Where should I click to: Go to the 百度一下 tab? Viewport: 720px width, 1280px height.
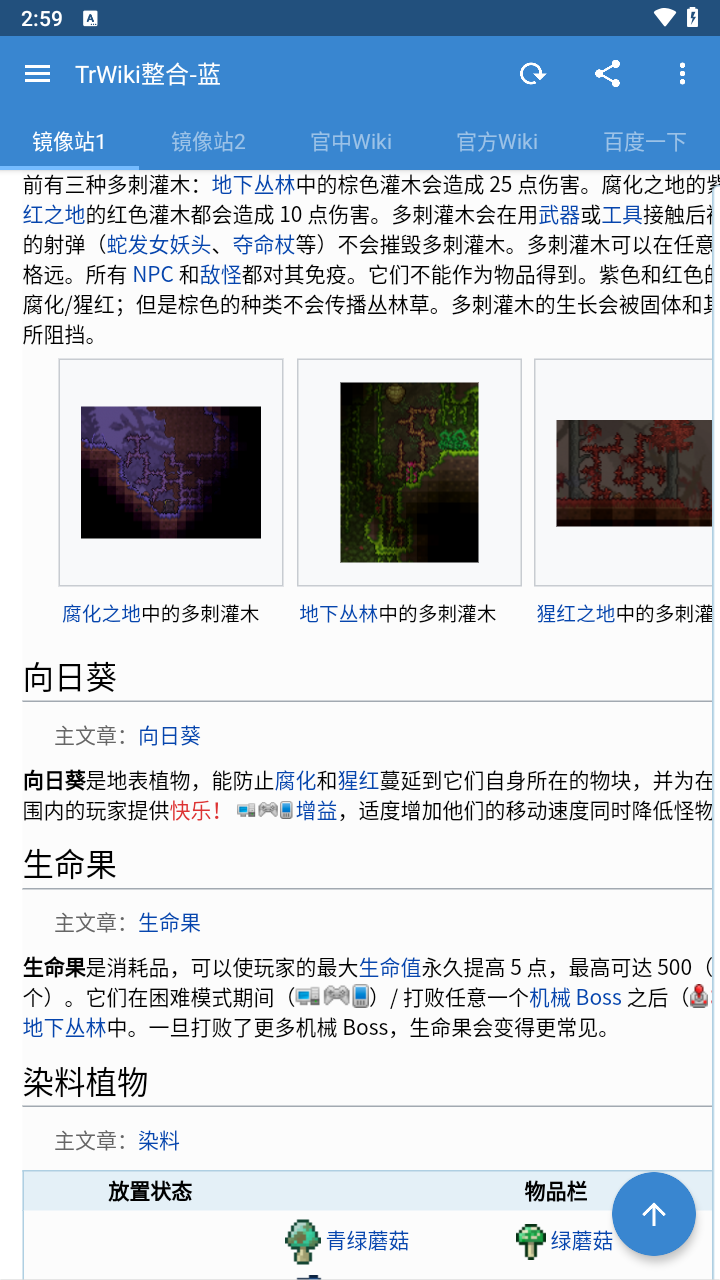point(645,141)
